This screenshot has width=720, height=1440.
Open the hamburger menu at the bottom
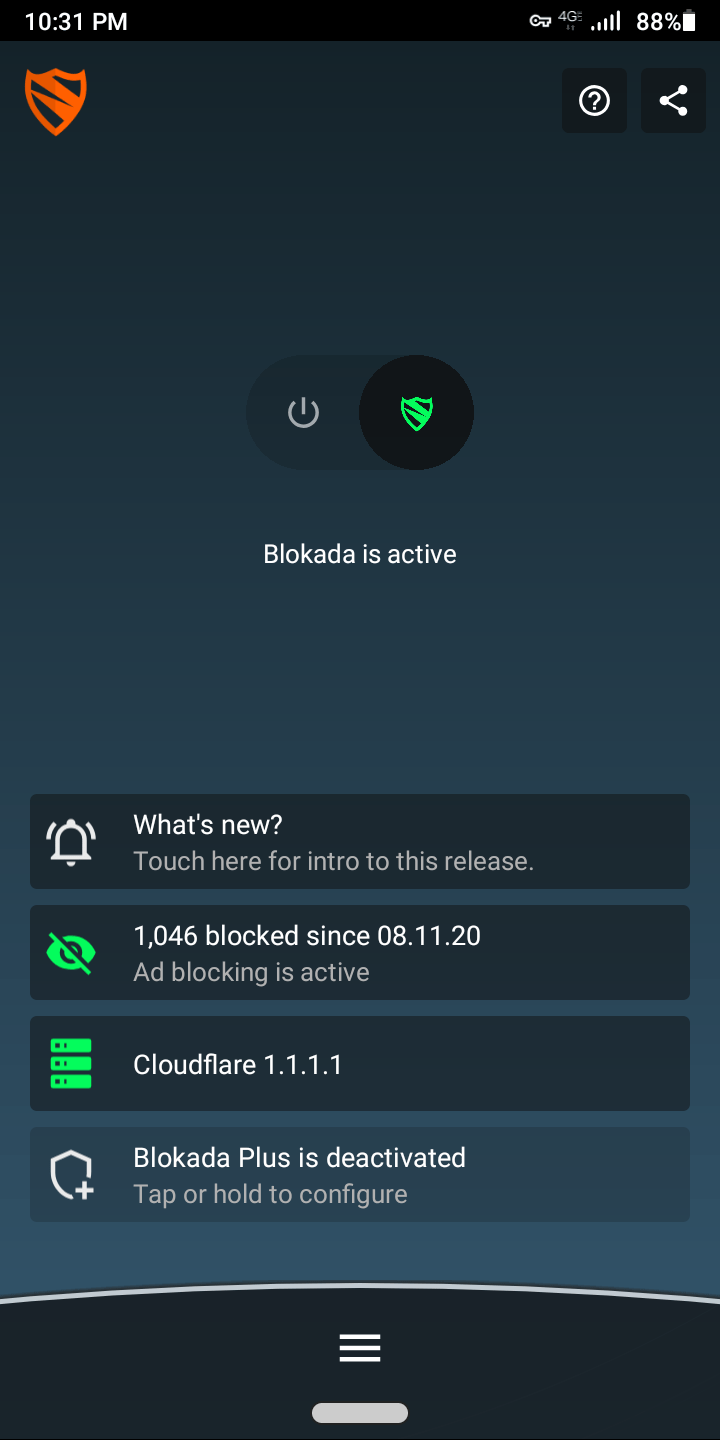(x=360, y=1348)
